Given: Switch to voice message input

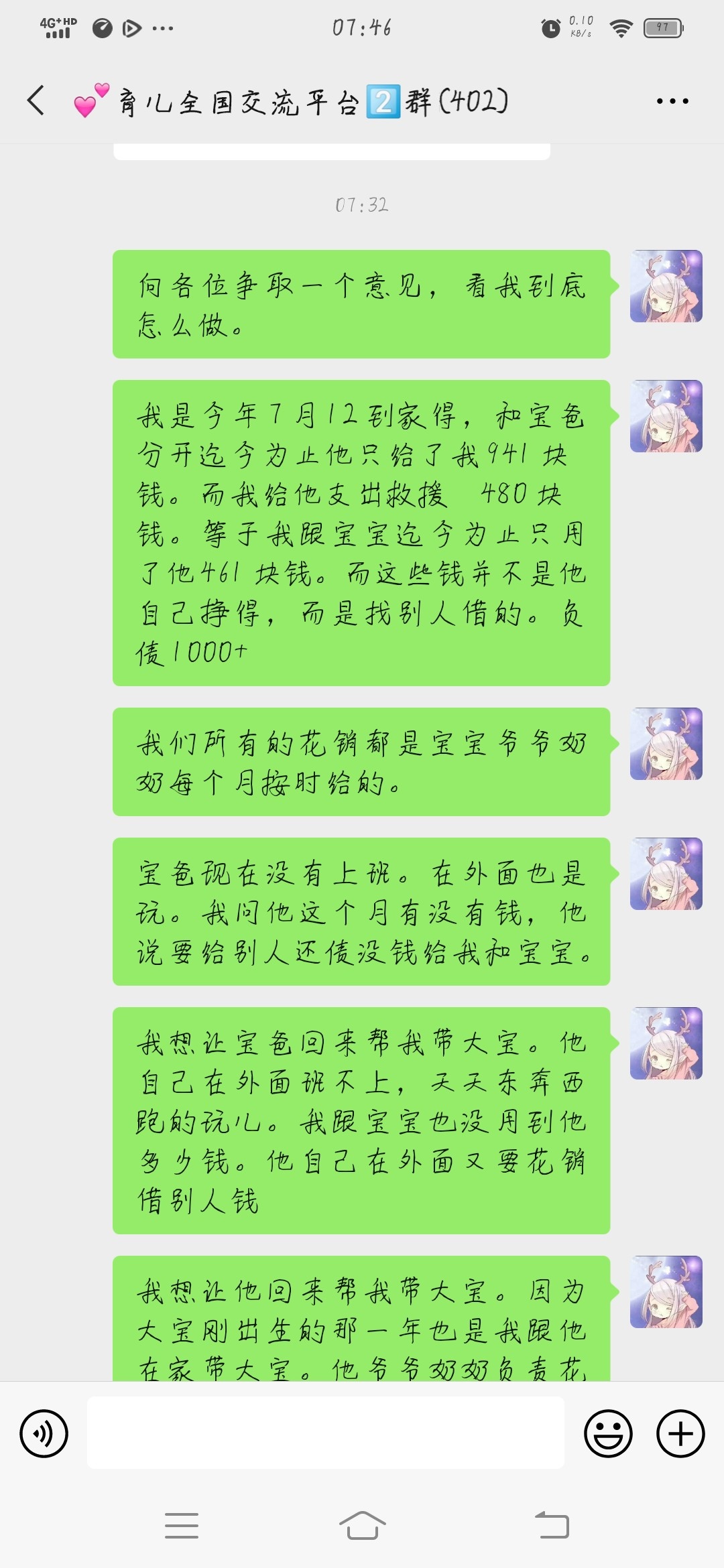Looking at the screenshot, I should pos(44,1434).
